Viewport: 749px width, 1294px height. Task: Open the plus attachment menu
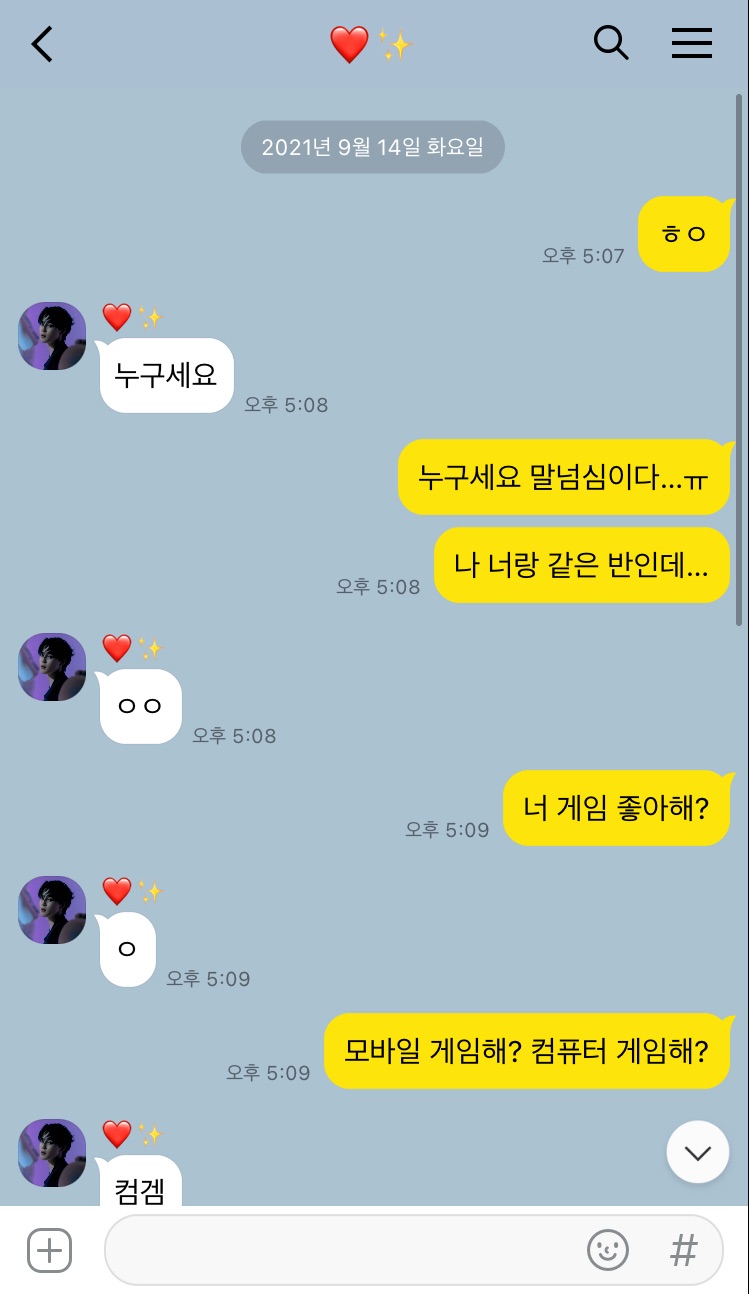(x=49, y=1250)
